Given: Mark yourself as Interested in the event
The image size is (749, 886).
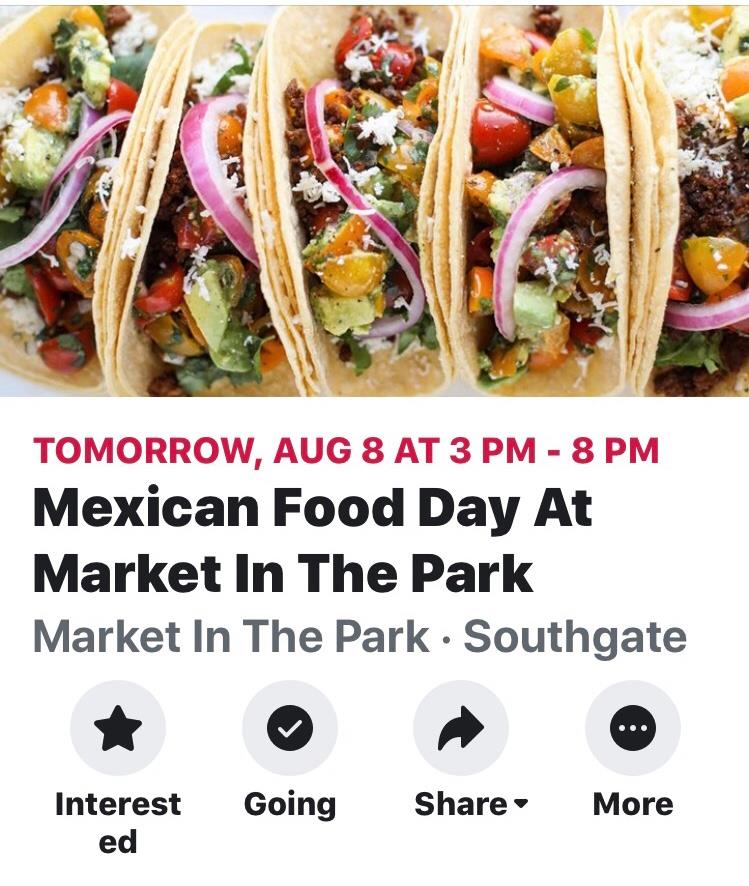Looking at the screenshot, I should (118, 728).
